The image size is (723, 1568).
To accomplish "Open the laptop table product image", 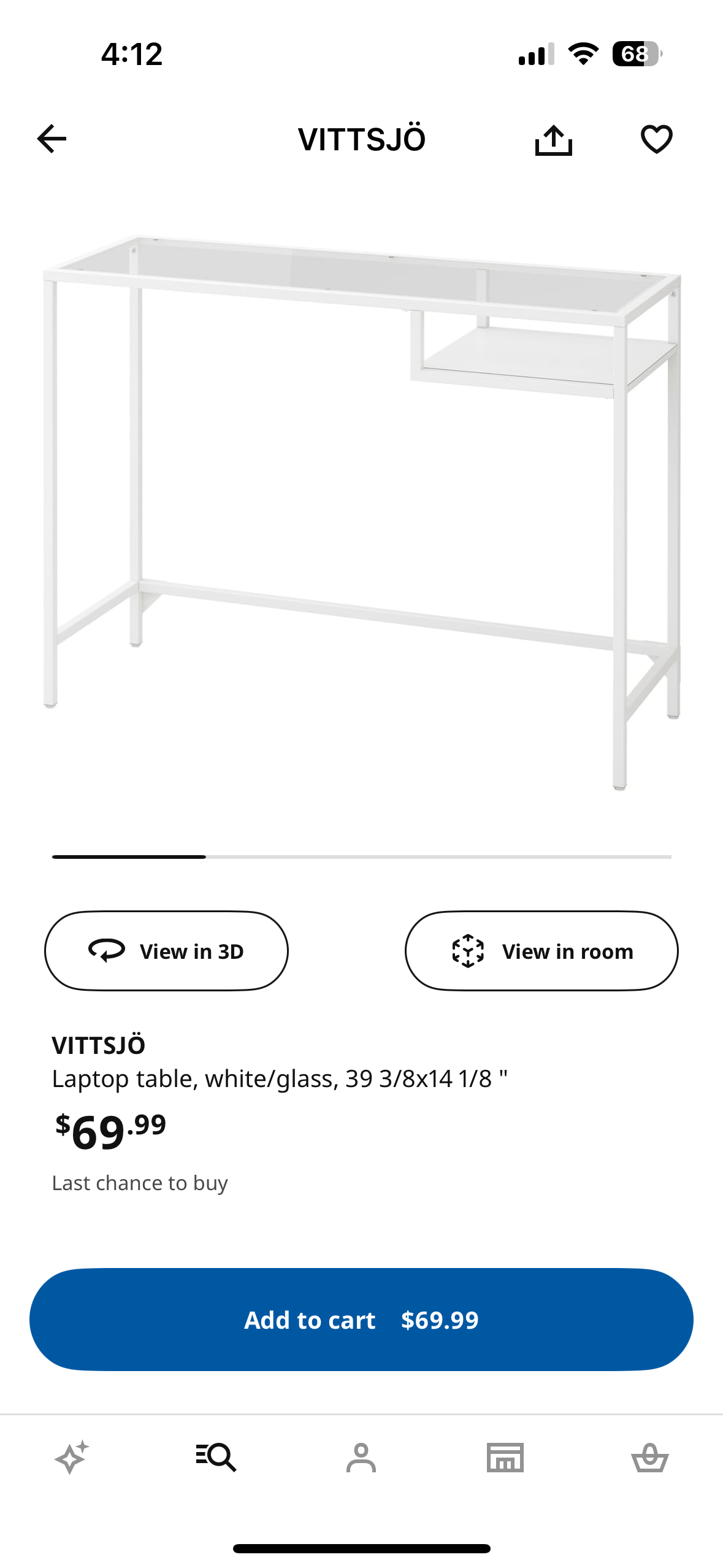I will pyautogui.click(x=362, y=512).
